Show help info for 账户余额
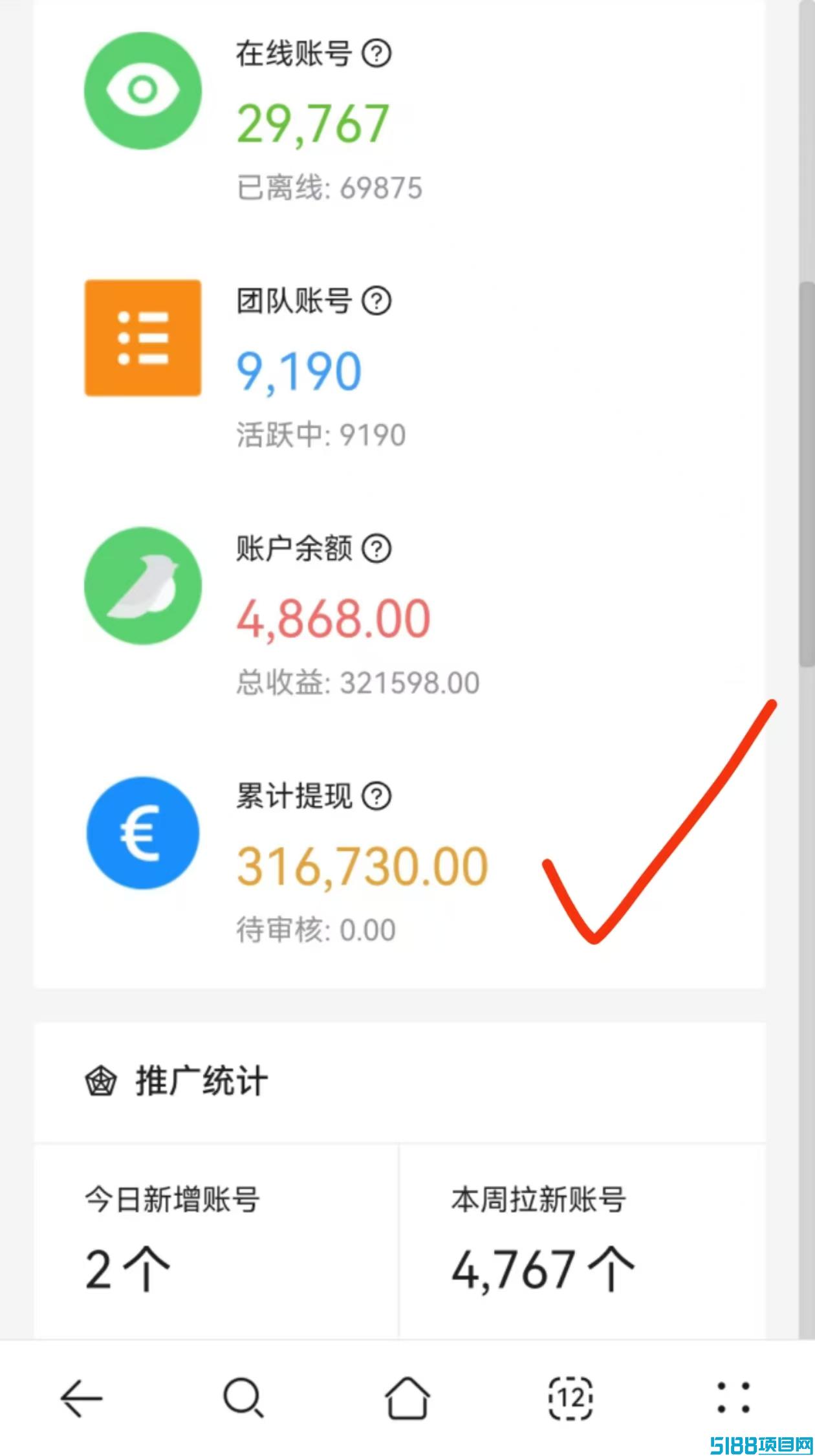 pos(376,549)
